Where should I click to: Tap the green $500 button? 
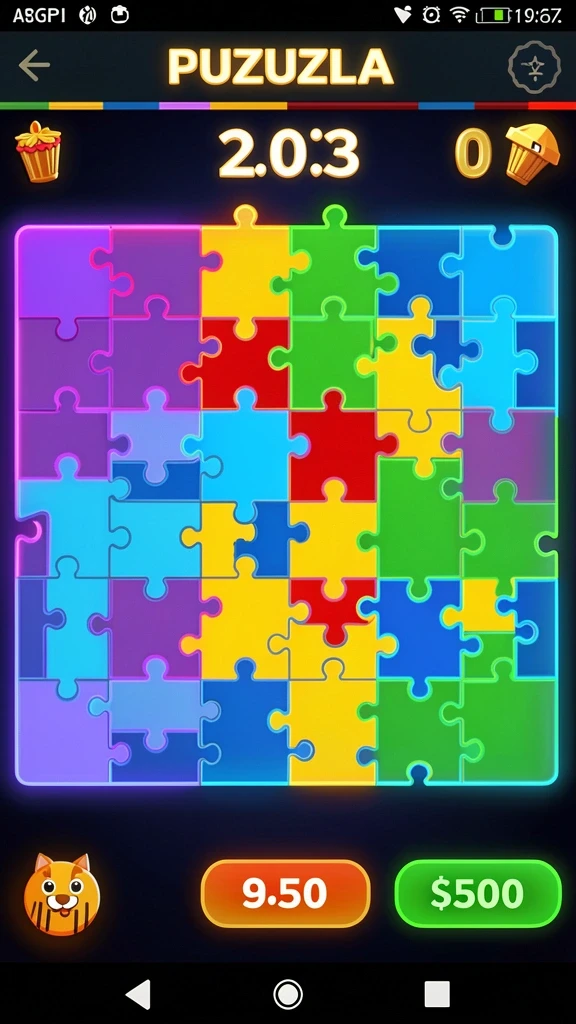pyautogui.click(x=478, y=893)
